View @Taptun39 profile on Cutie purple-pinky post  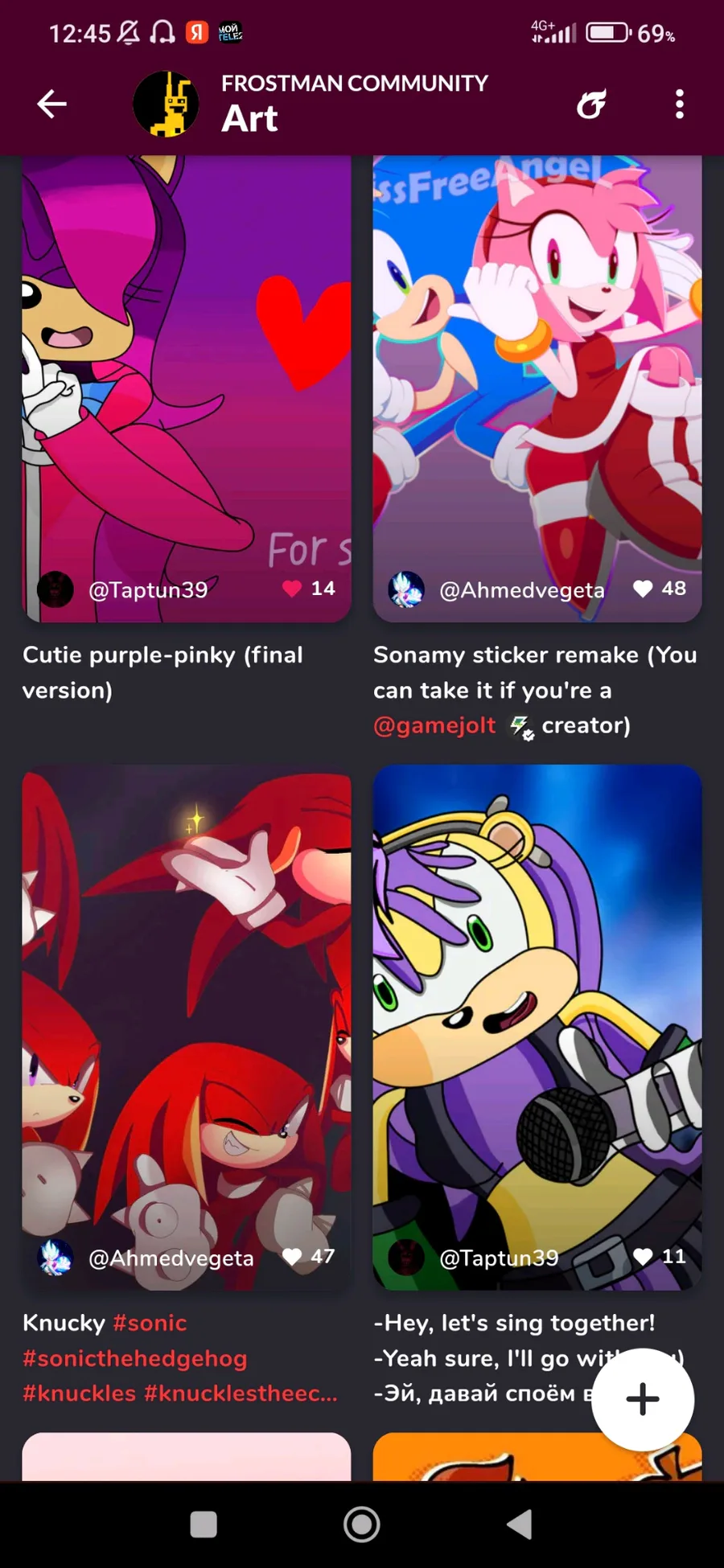click(148, 590)
